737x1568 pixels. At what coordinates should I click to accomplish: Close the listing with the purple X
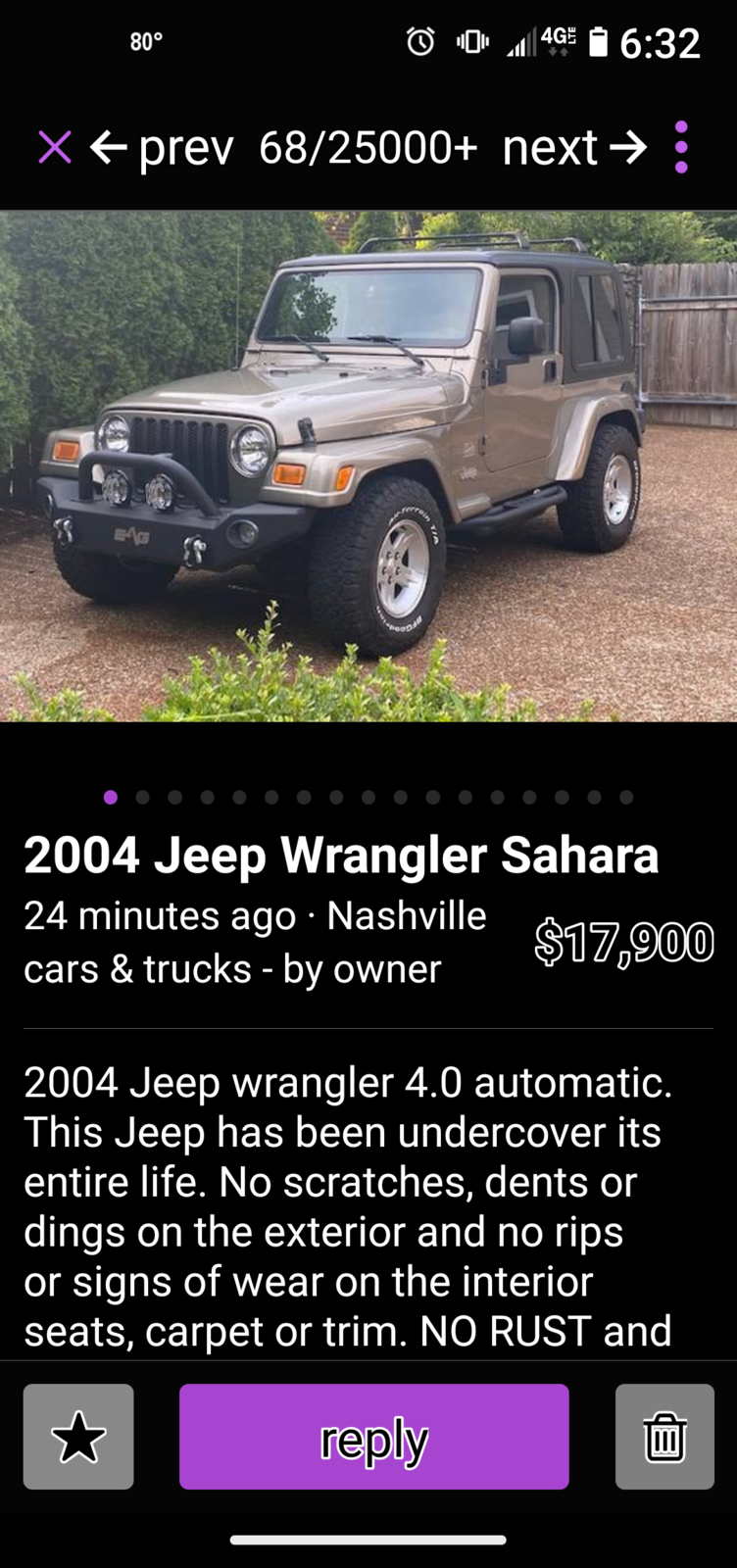coord(55,148)
